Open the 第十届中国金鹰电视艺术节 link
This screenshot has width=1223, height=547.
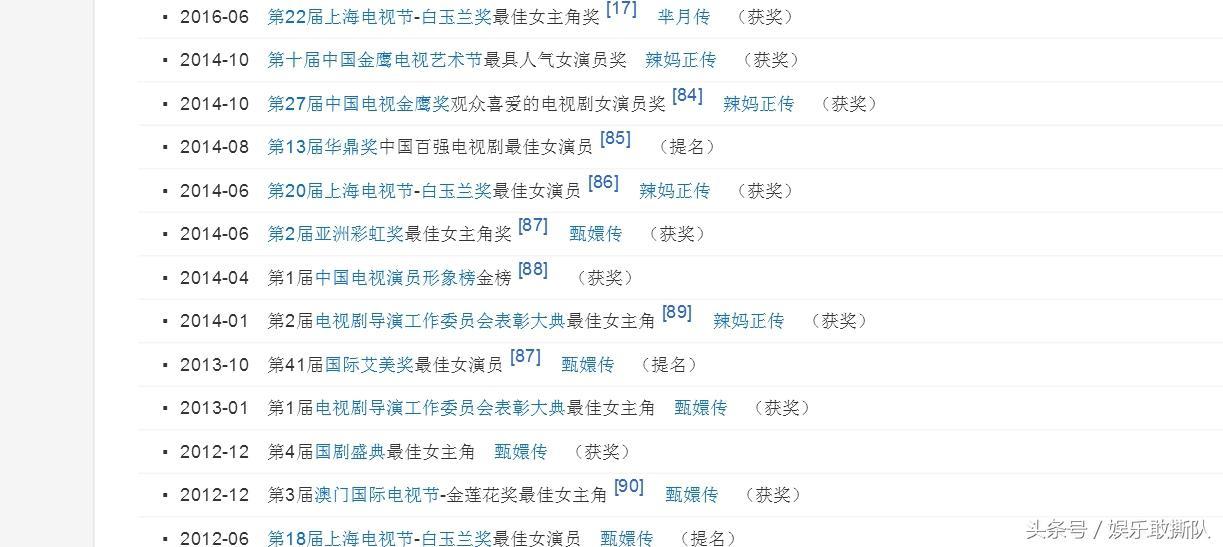tap(374, 60)
